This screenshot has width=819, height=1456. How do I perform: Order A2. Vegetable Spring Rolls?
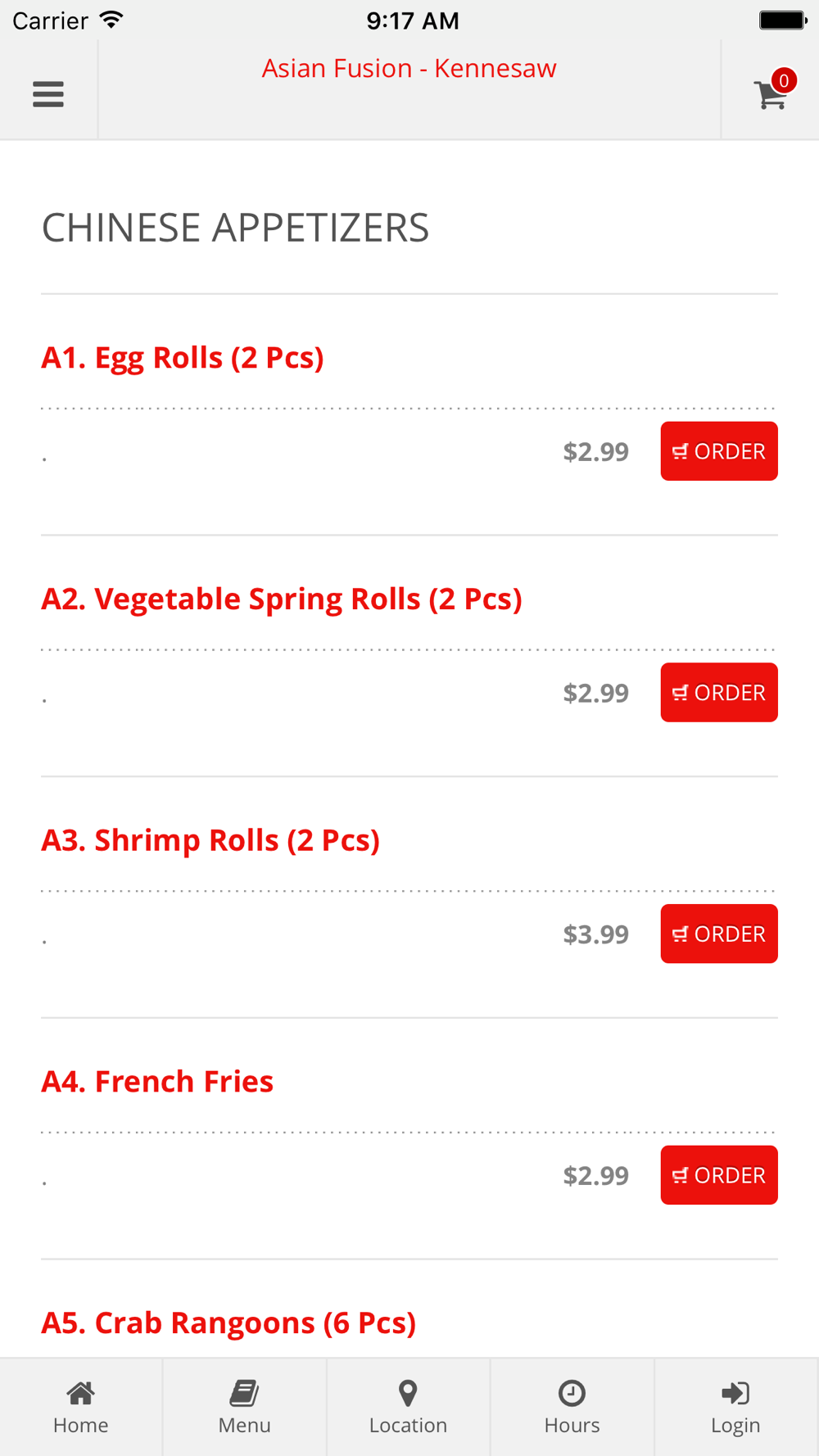[x=719, y=693]
